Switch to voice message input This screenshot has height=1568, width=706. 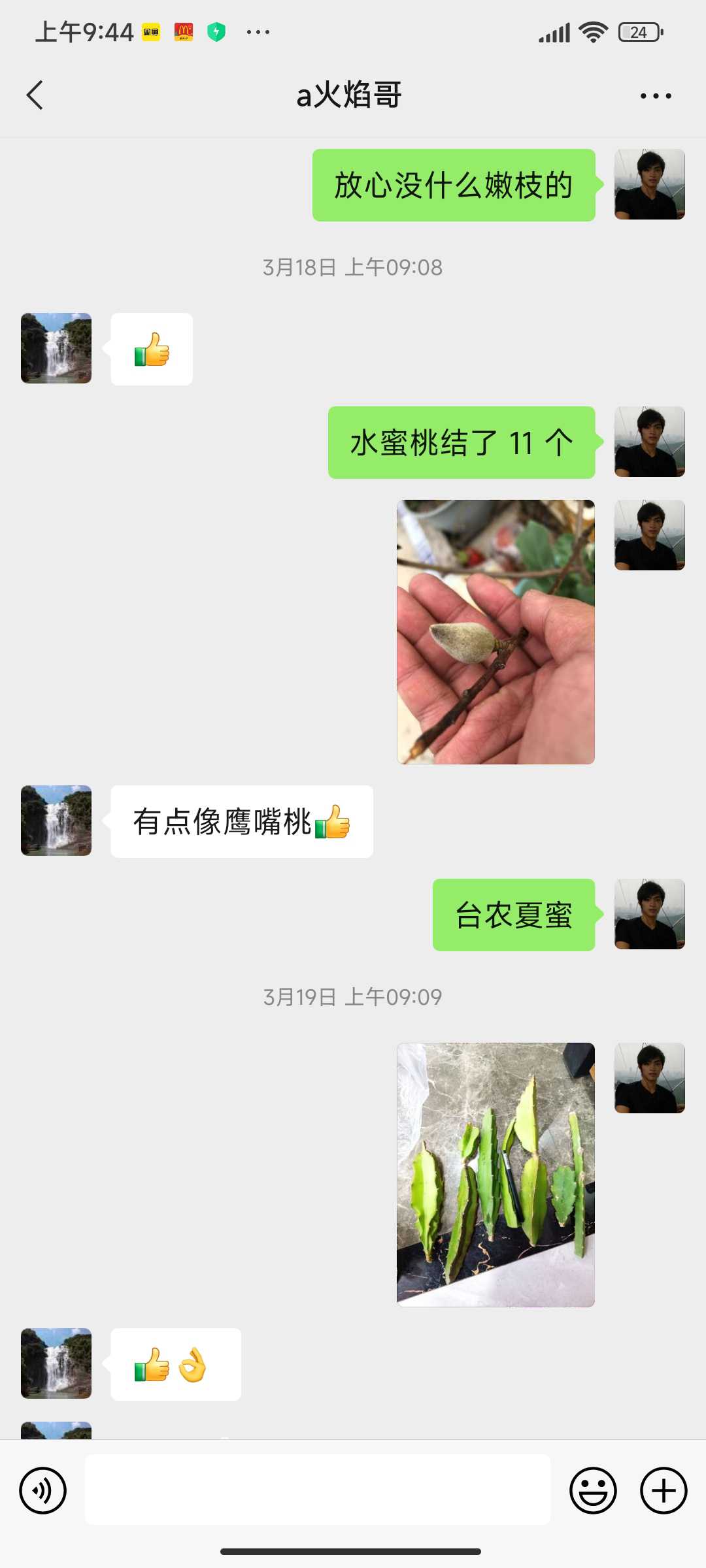coord(42,1490)
